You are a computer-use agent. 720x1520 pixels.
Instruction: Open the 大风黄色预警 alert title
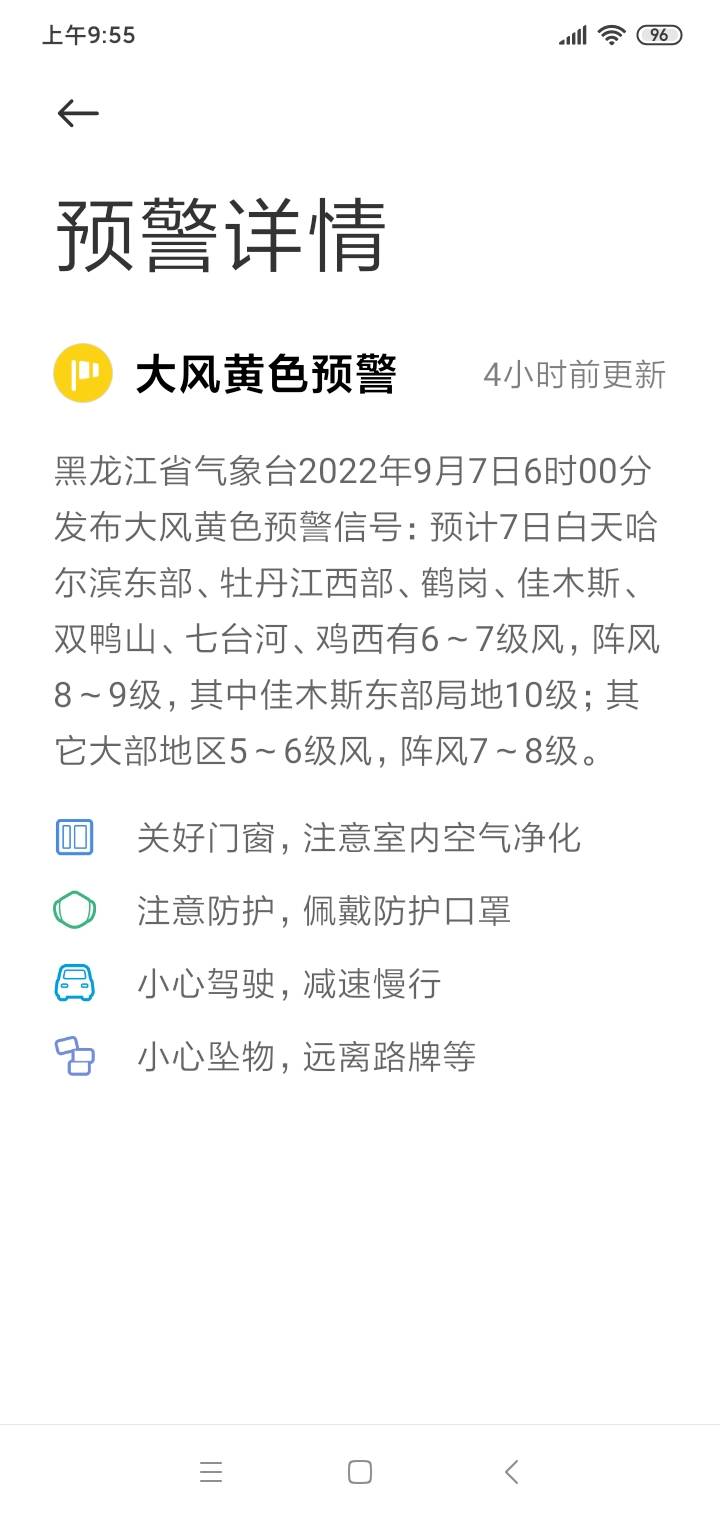(270, 375)
